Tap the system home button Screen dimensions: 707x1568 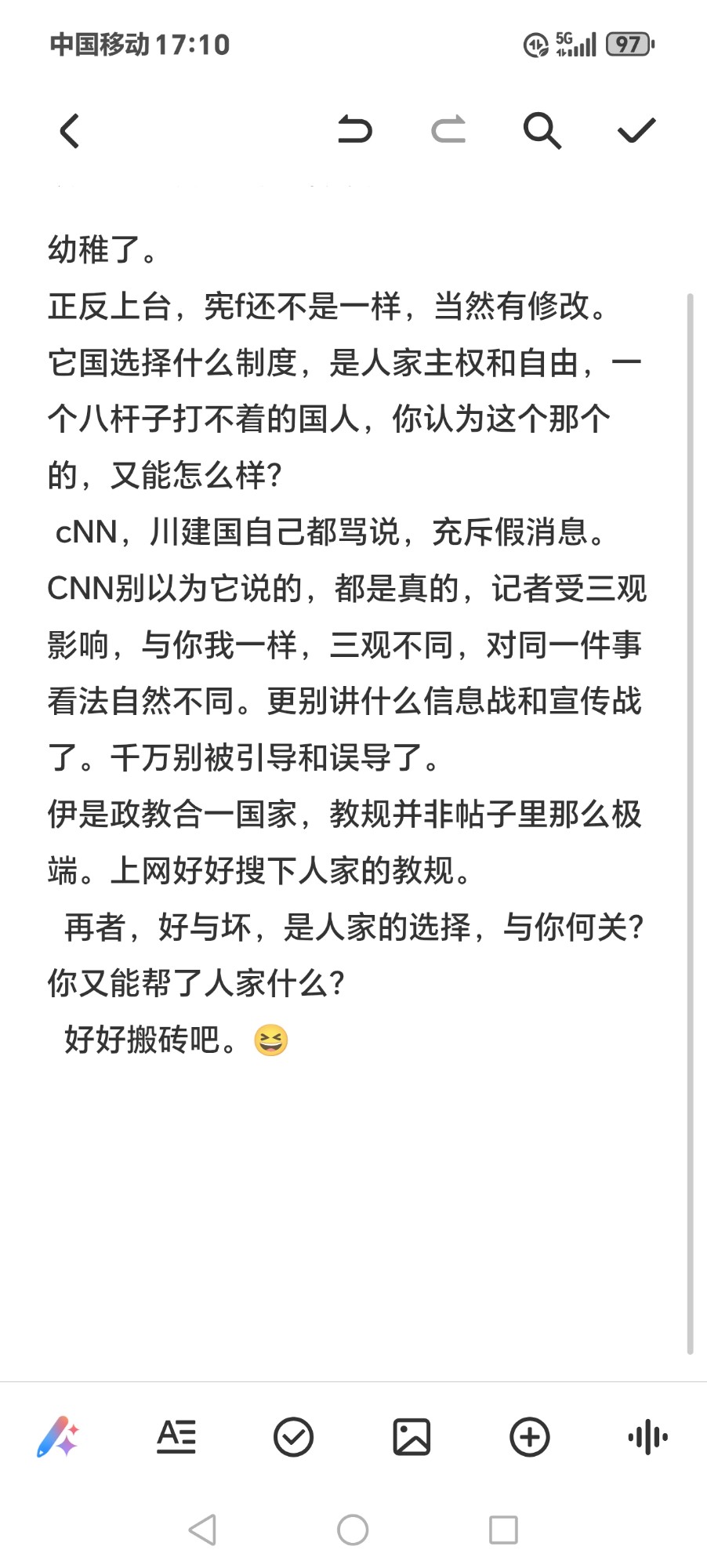pos(353,1530)
